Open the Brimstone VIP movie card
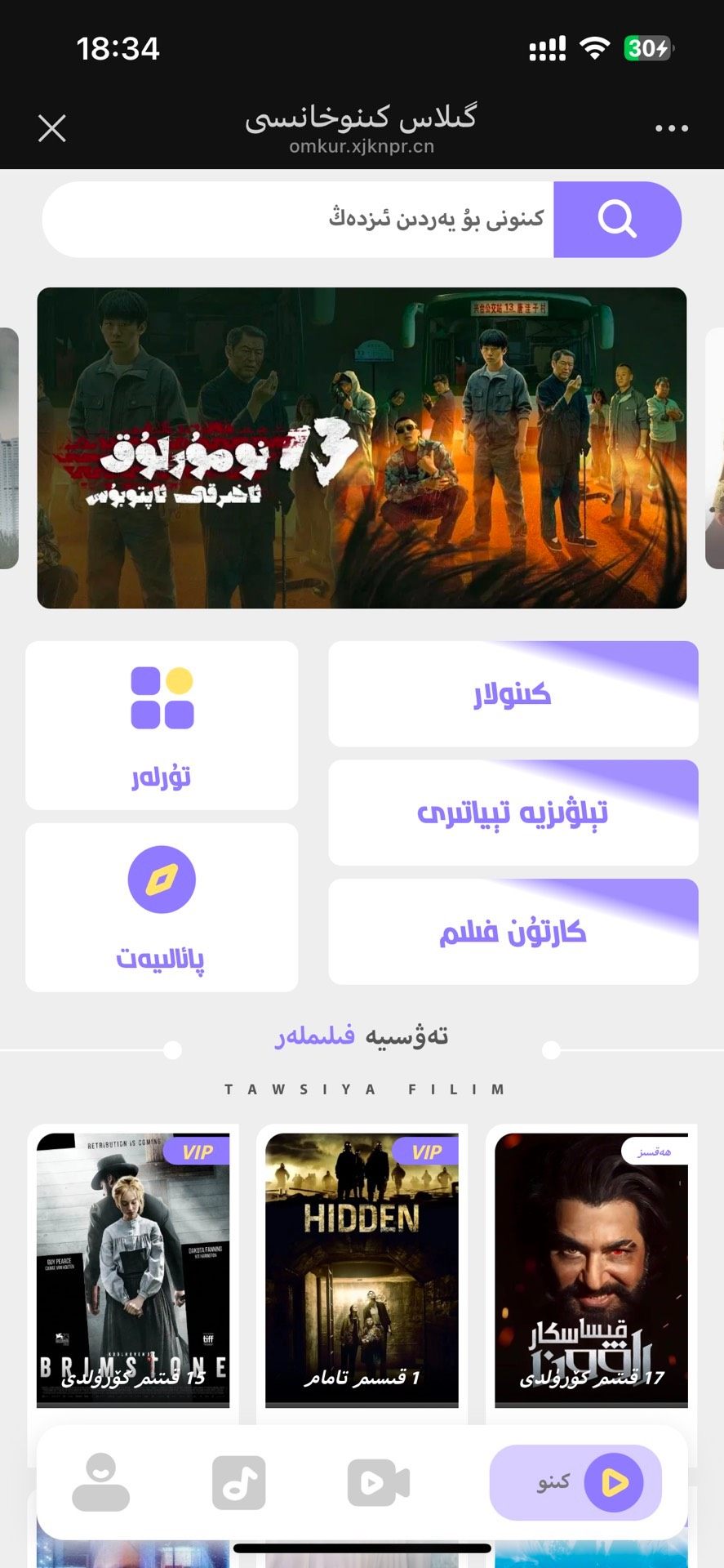Viewport: 724px width, 1568px height. coord(133,1270)
